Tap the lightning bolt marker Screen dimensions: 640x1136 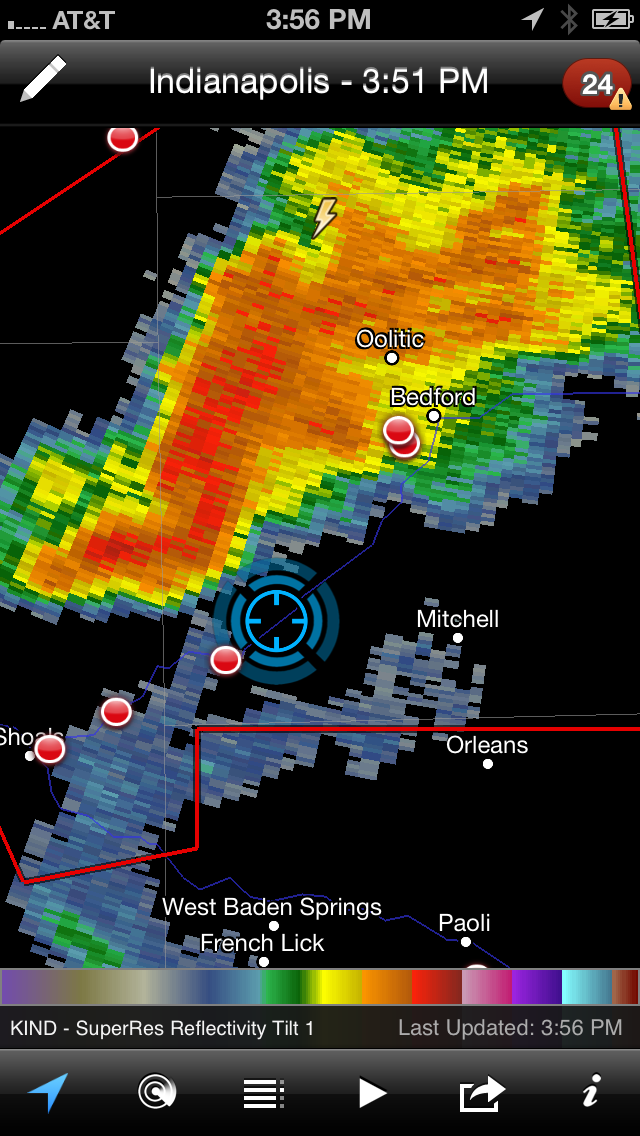coord(324,216)
